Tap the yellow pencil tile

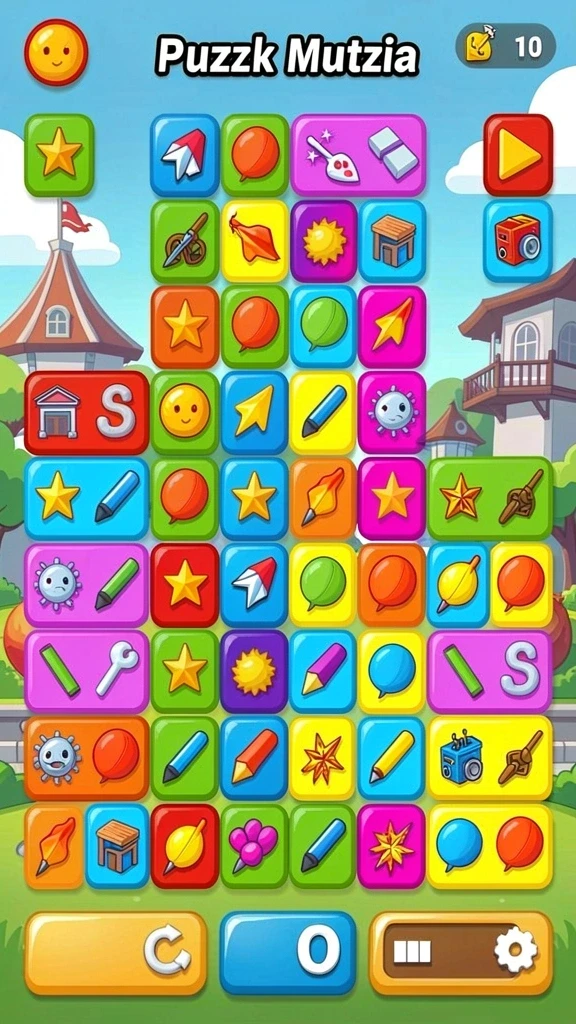pos(391,758)
